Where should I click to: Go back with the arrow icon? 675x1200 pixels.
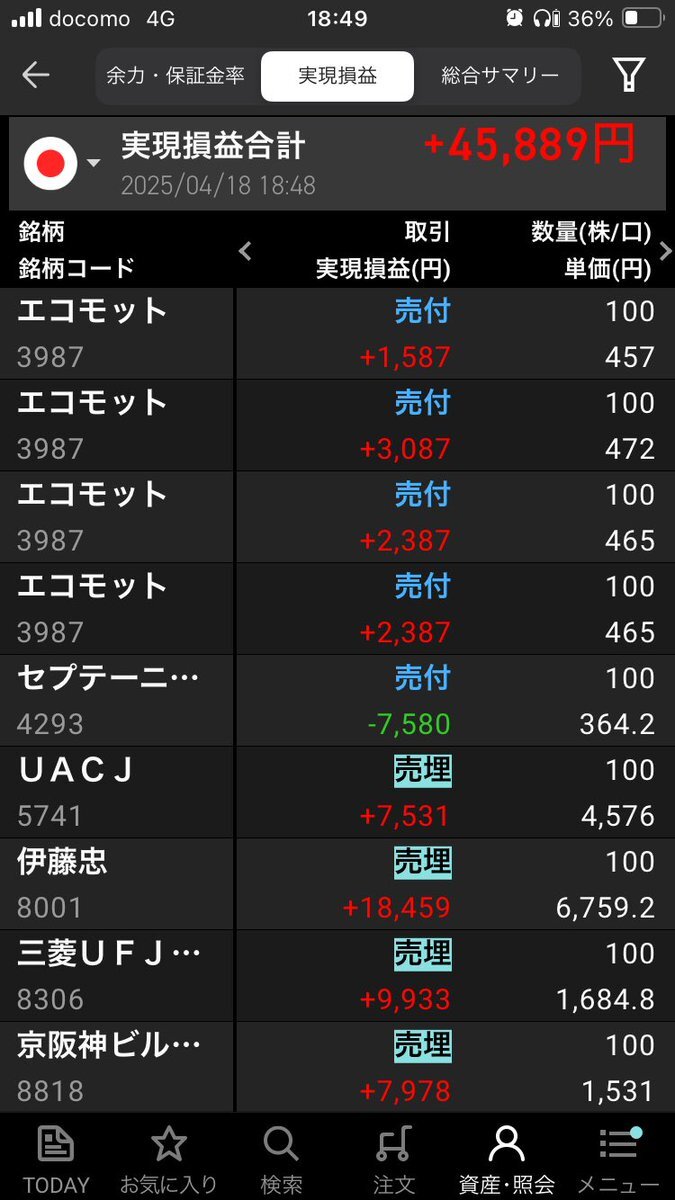(36, 75)
